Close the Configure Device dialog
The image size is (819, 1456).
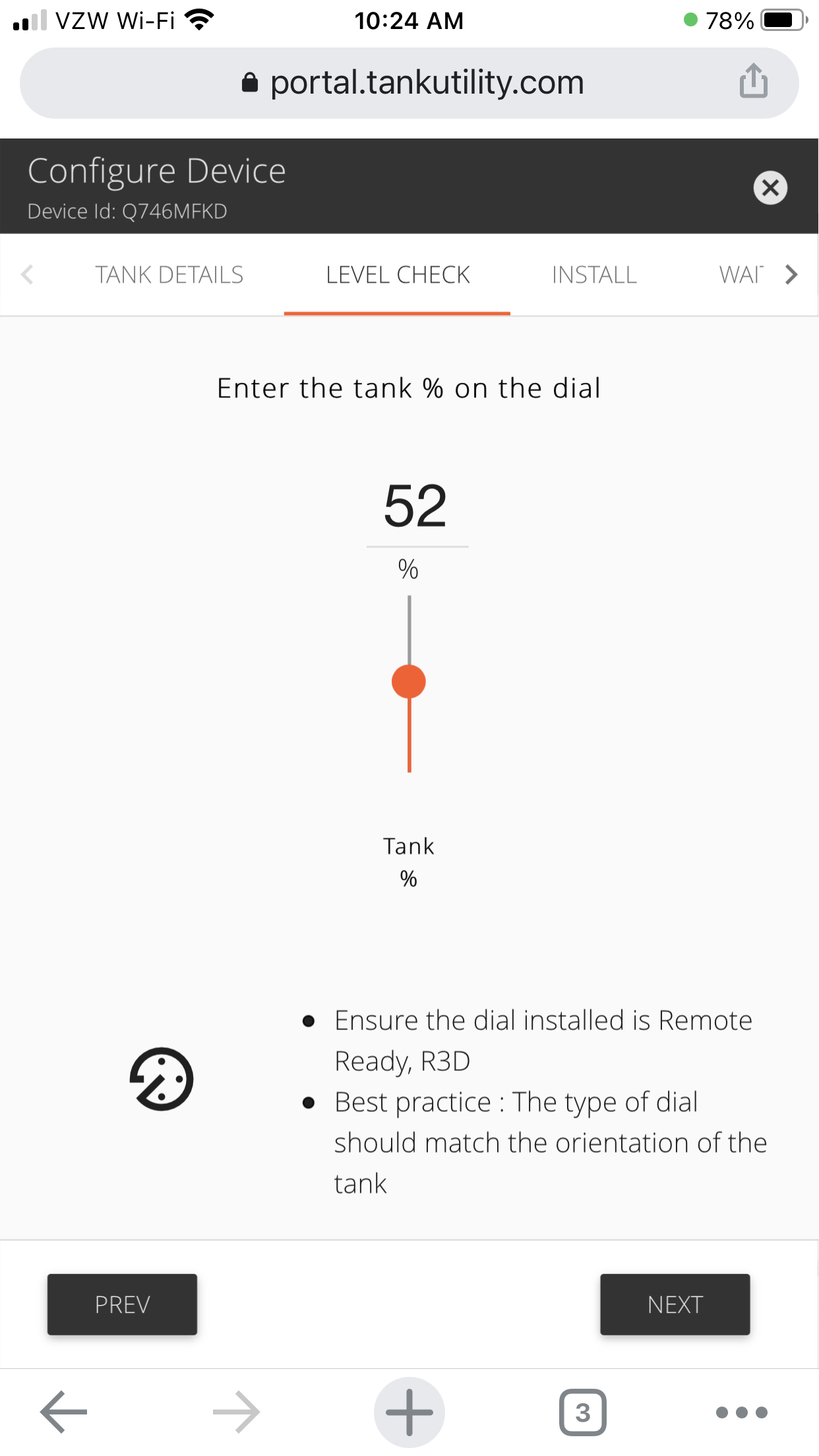(x=770, y=188)
